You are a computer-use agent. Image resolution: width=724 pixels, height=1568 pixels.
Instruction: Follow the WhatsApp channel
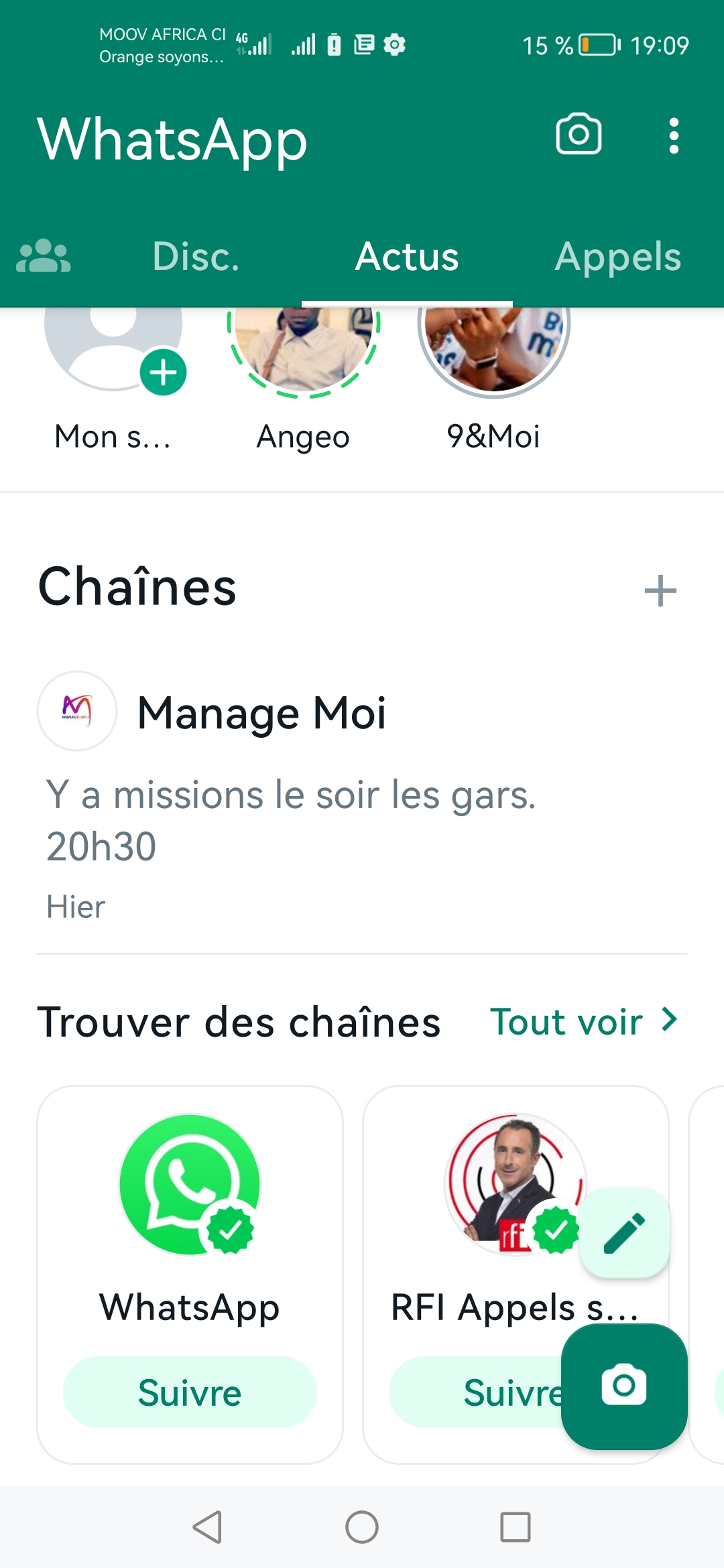pos(190,1392)
